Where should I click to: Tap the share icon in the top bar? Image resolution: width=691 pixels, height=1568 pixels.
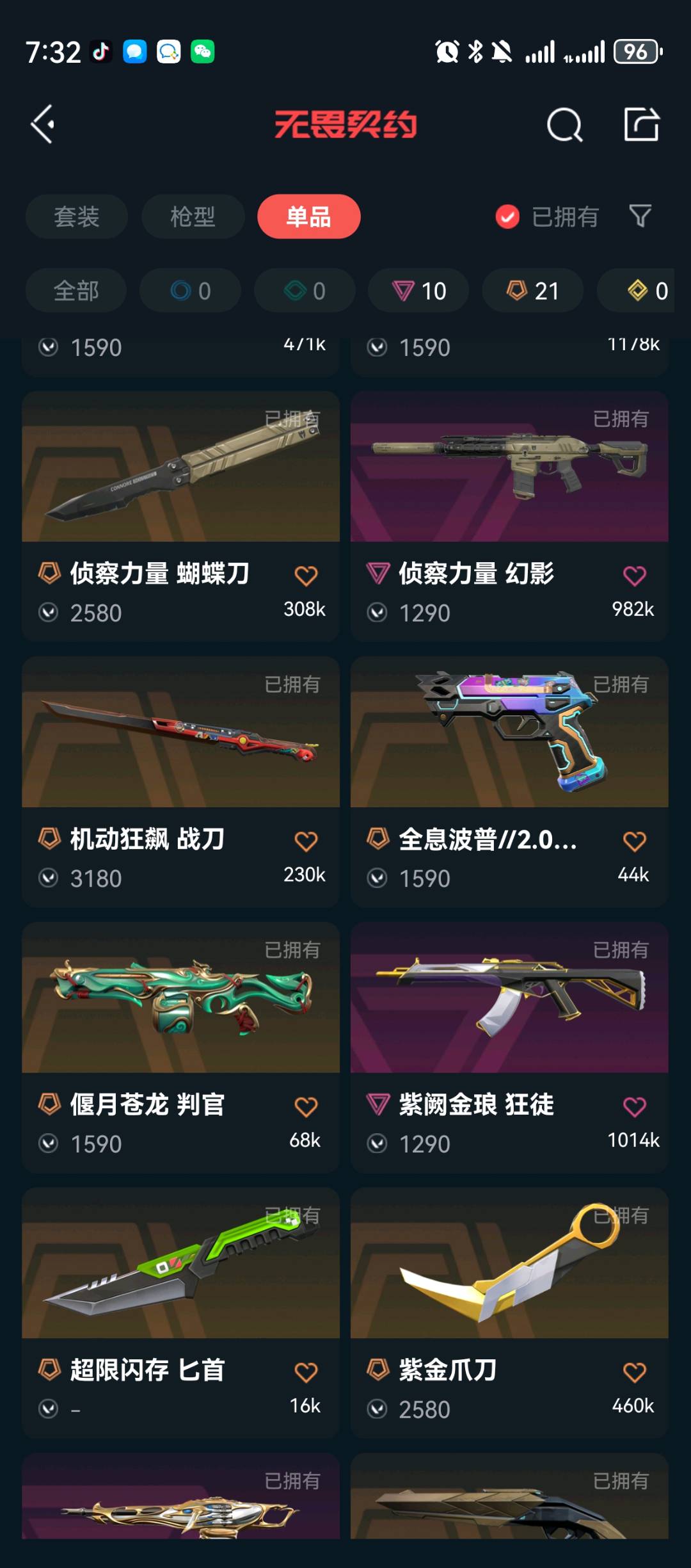click(x=641, y=124)
